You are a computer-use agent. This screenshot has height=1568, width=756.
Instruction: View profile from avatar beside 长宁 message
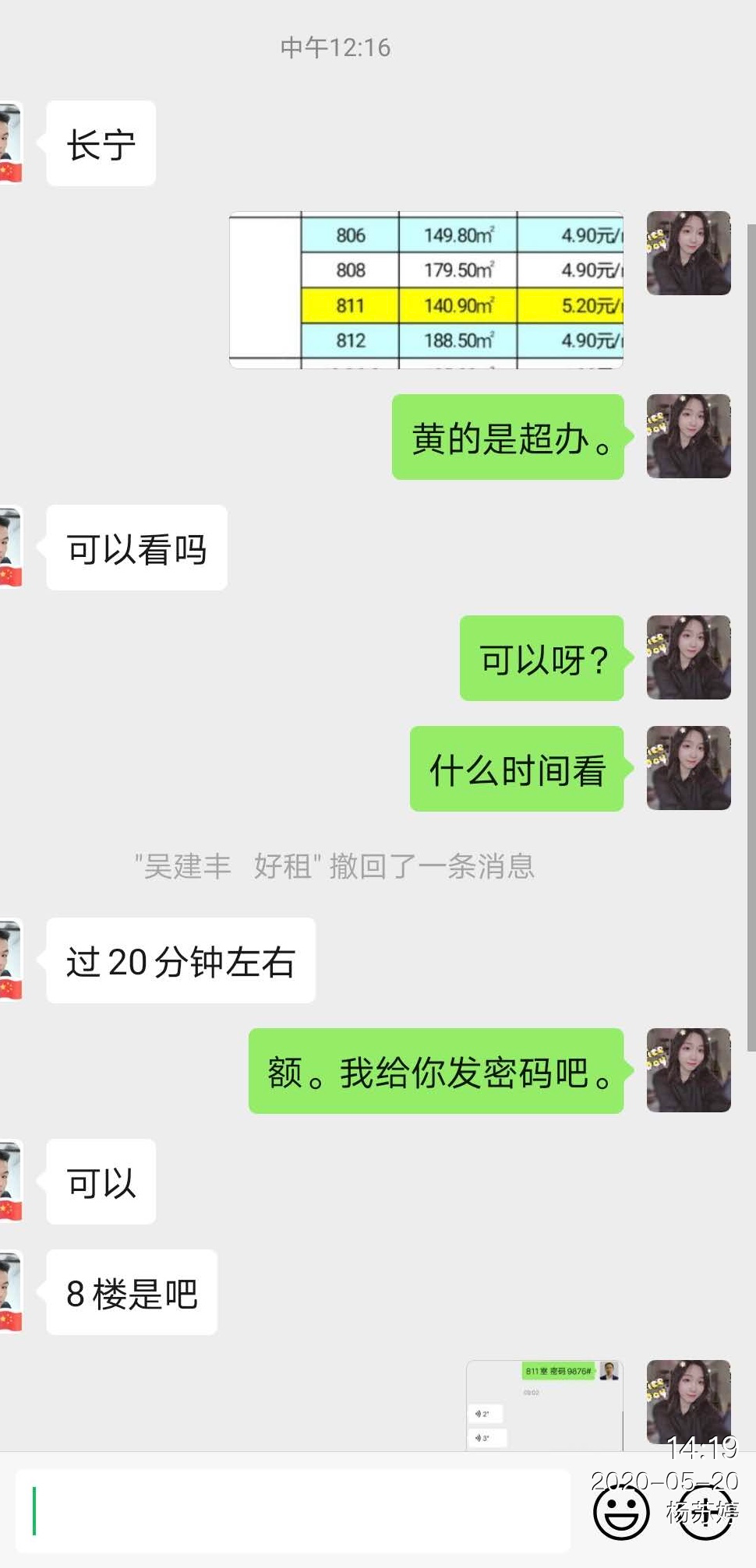[11, 143]
